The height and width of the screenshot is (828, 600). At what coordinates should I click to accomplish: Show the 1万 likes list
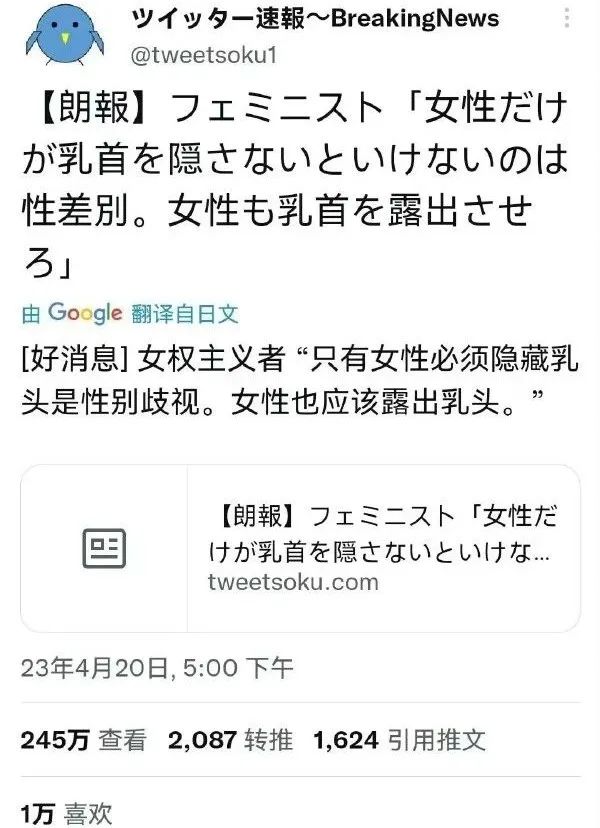pos(66,813)
